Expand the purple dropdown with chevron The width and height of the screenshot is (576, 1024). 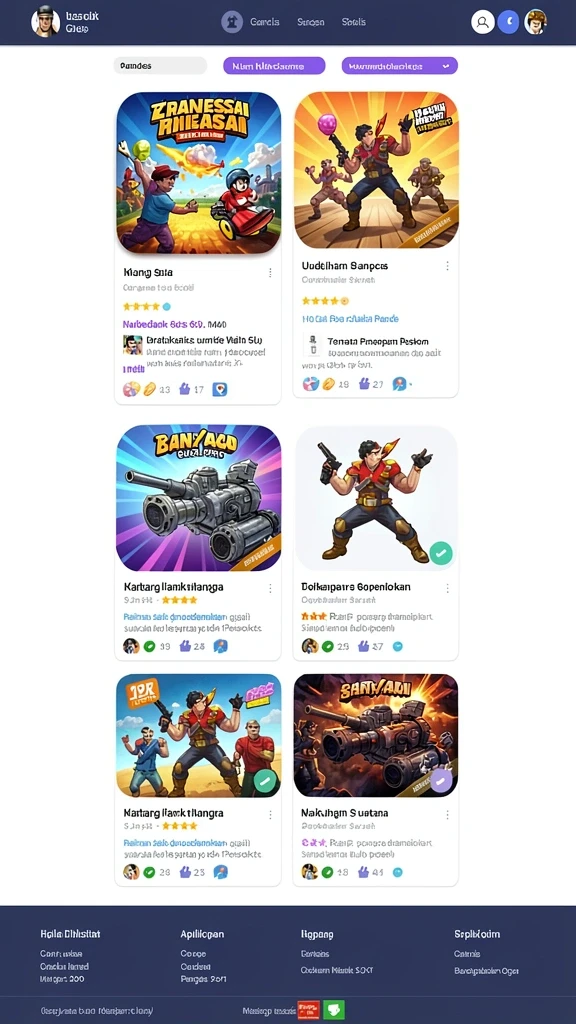coord(400,65)
